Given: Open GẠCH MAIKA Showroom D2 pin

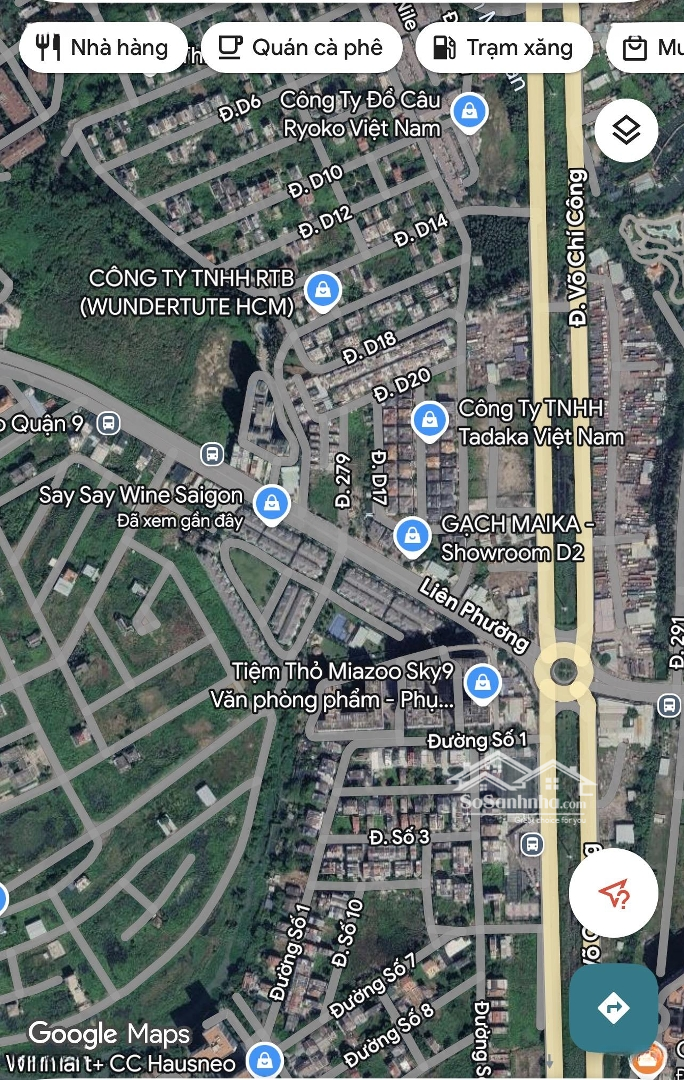Looking at the screenshot, I should pyautogui.click(x=412, y=536).
